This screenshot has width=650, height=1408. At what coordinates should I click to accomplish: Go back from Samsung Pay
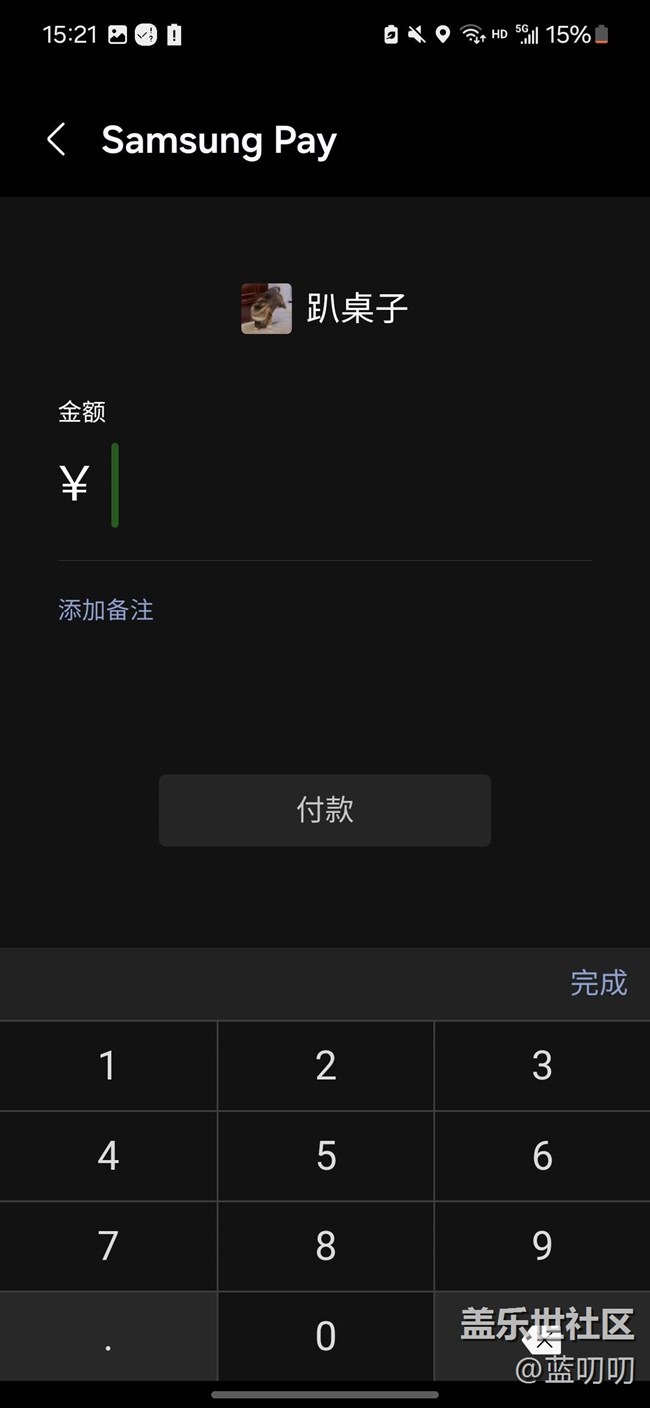pyautogui.click(x=56, y=140)
